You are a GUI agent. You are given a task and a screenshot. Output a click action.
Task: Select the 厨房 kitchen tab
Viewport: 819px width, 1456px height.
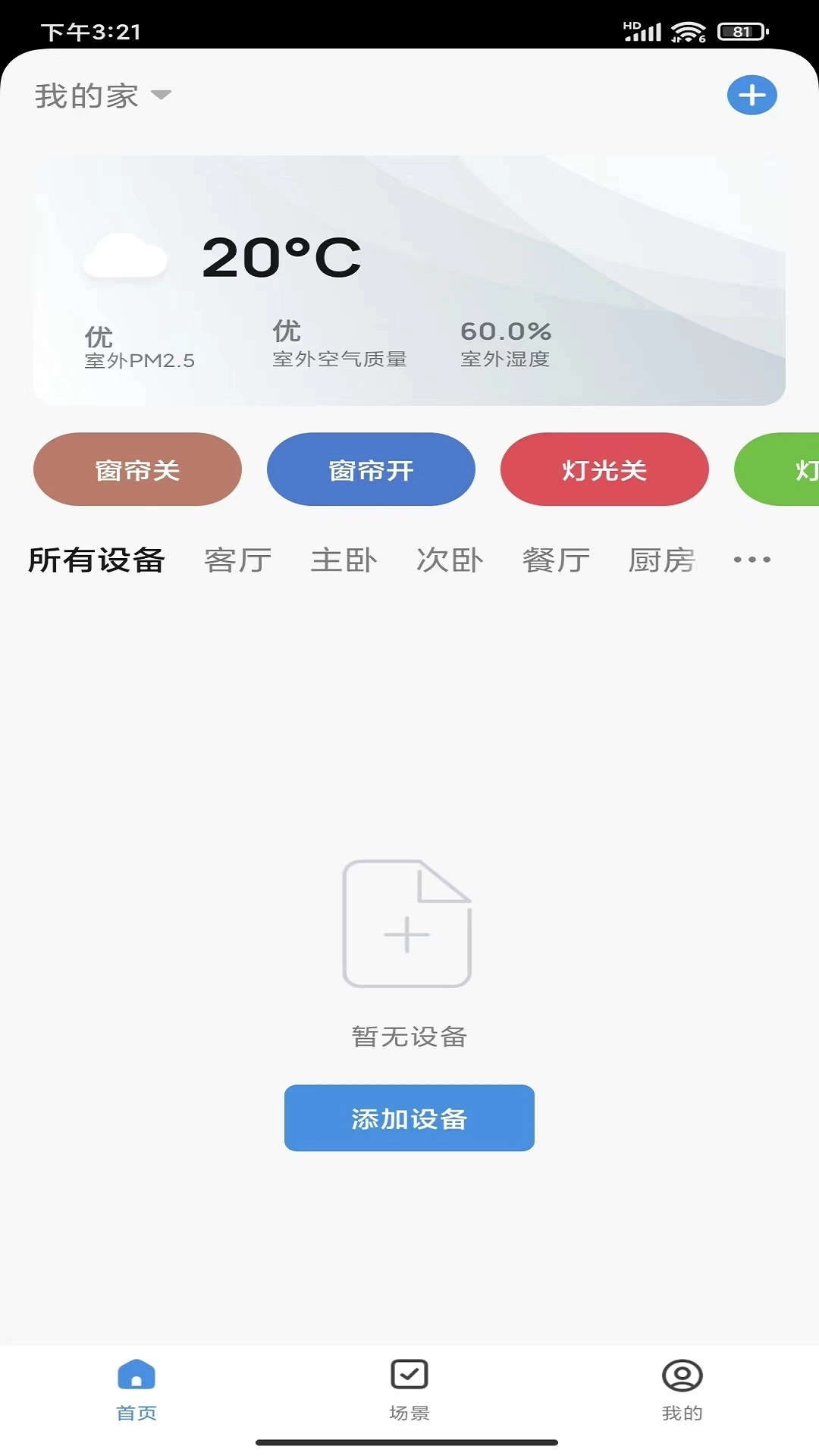661,560
